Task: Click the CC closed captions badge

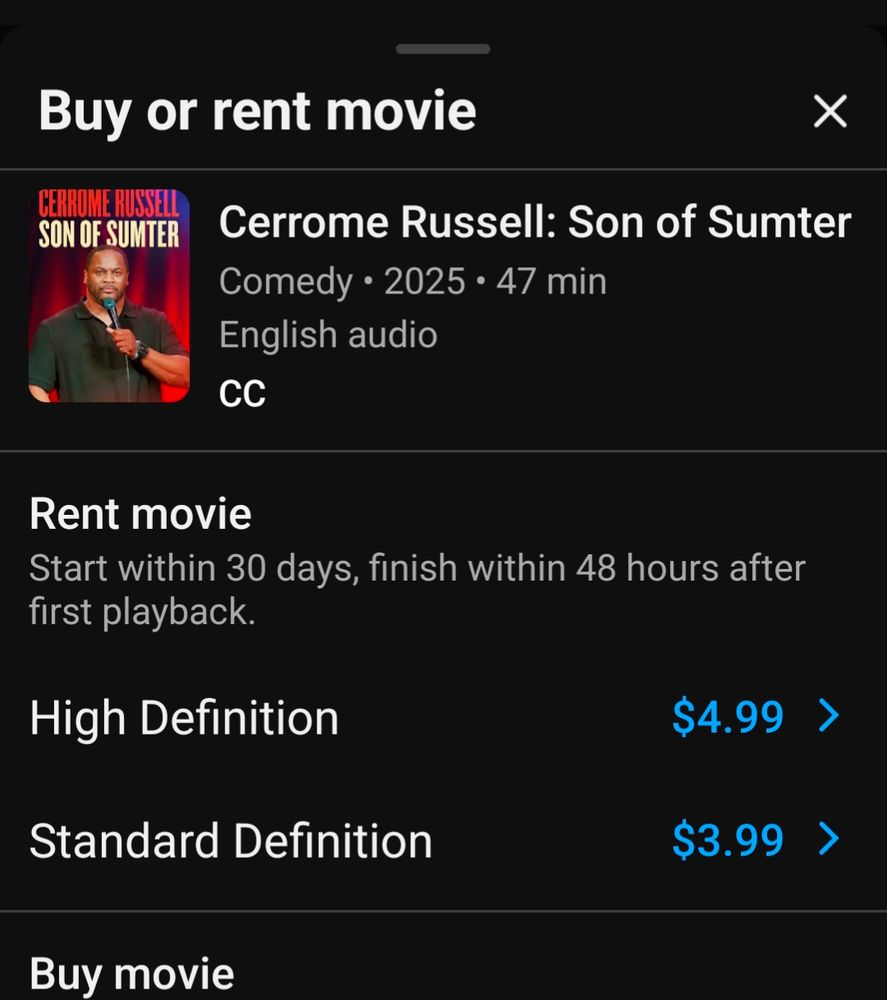Action: click(243, 393)
